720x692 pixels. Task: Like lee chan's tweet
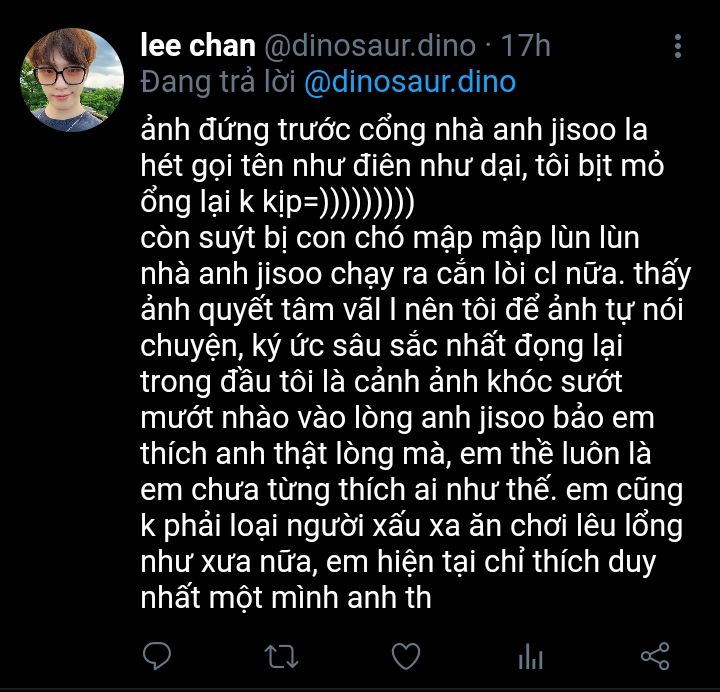(x=406, y=656)
